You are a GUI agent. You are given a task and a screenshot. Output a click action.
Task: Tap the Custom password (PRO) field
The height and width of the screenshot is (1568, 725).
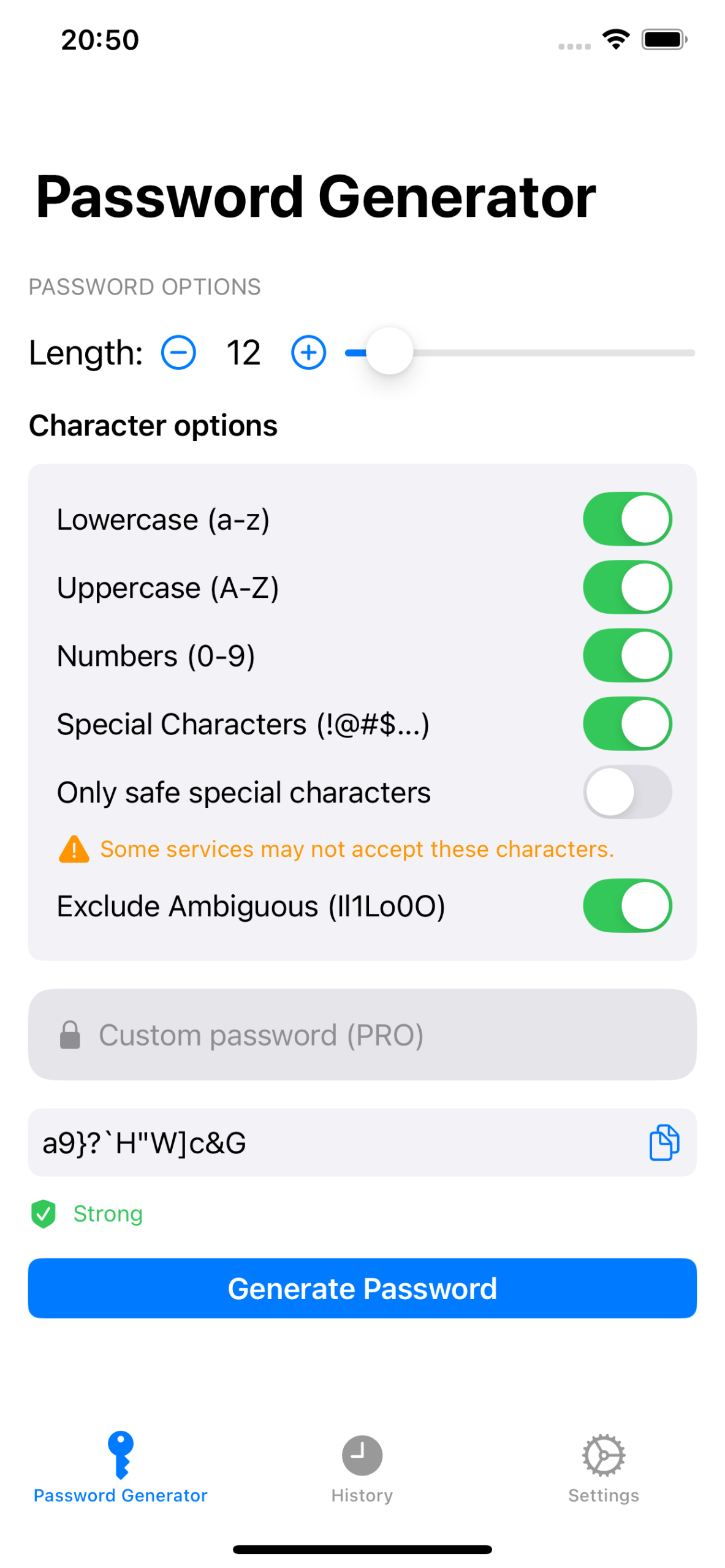point(362,1035)
